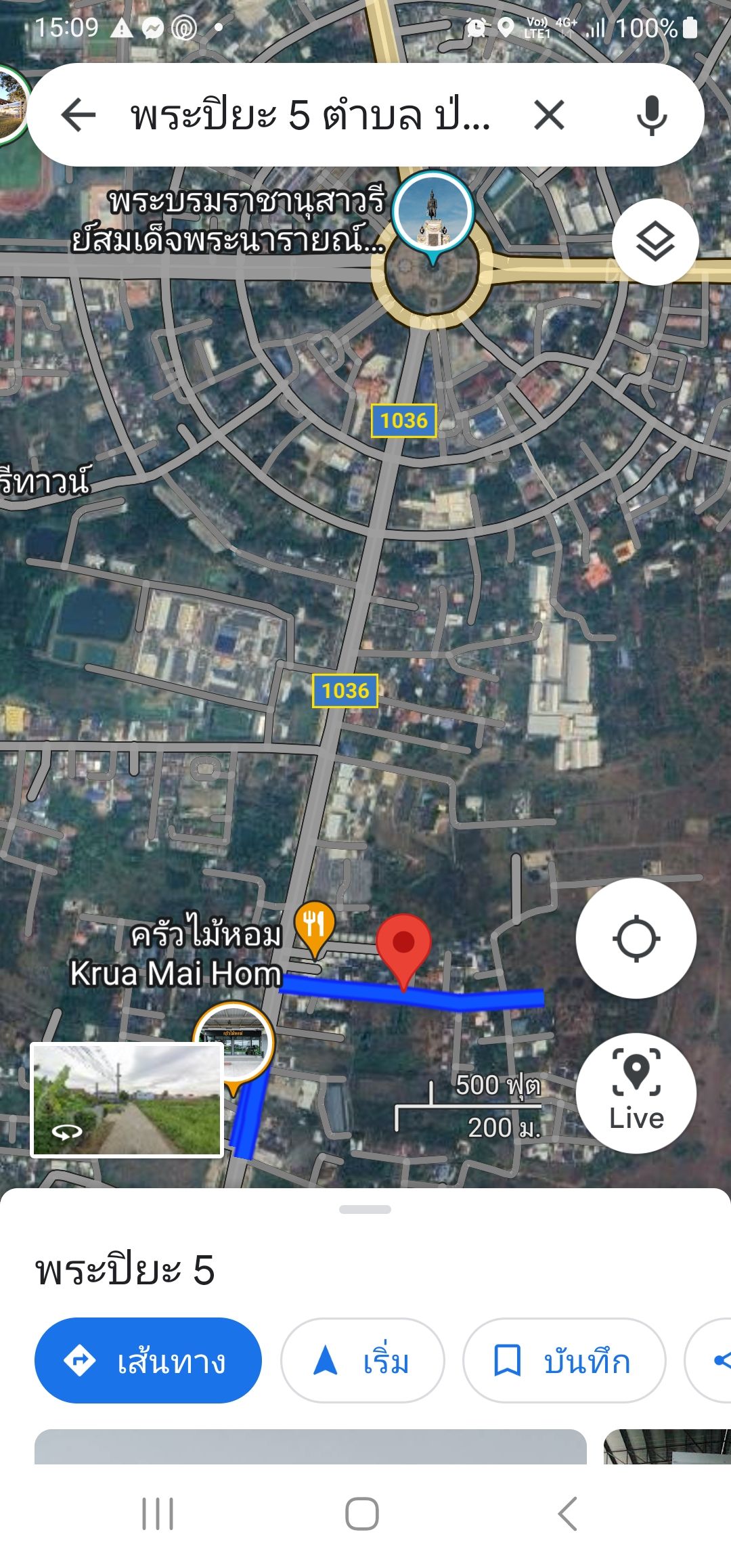Tap the เส้นทาง directions button
Image resolution: width=731 pixels, height=1568 pixels.
(x=148, y=1360)
